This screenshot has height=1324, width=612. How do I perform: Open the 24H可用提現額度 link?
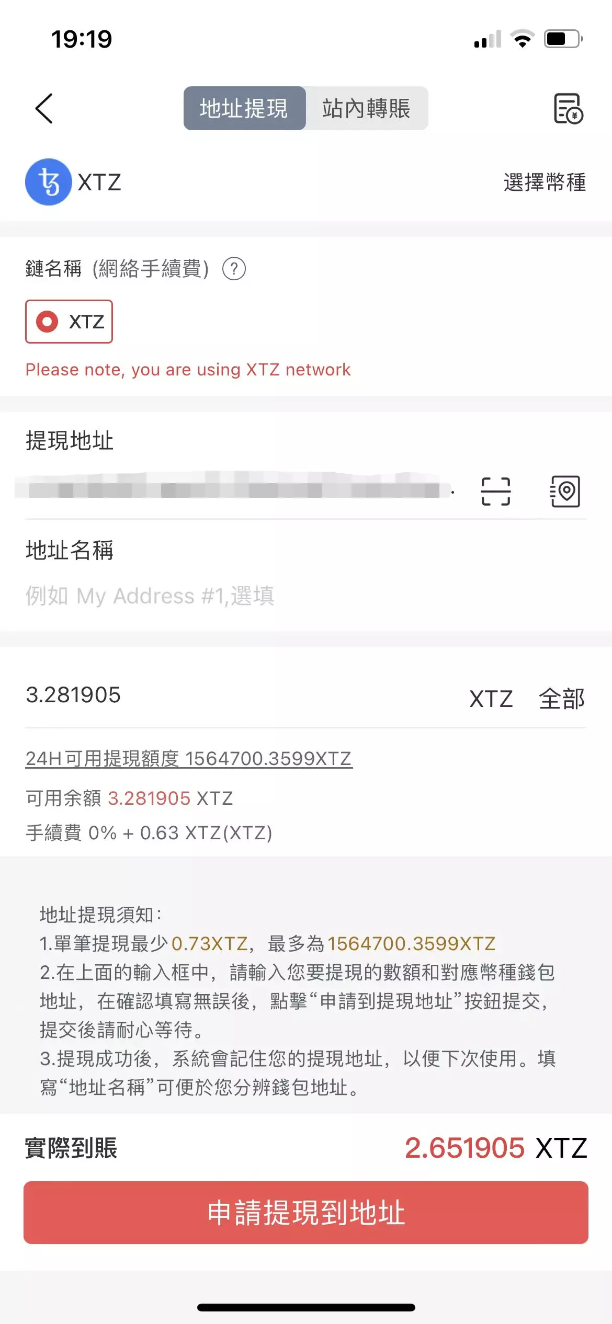[188, 759]
